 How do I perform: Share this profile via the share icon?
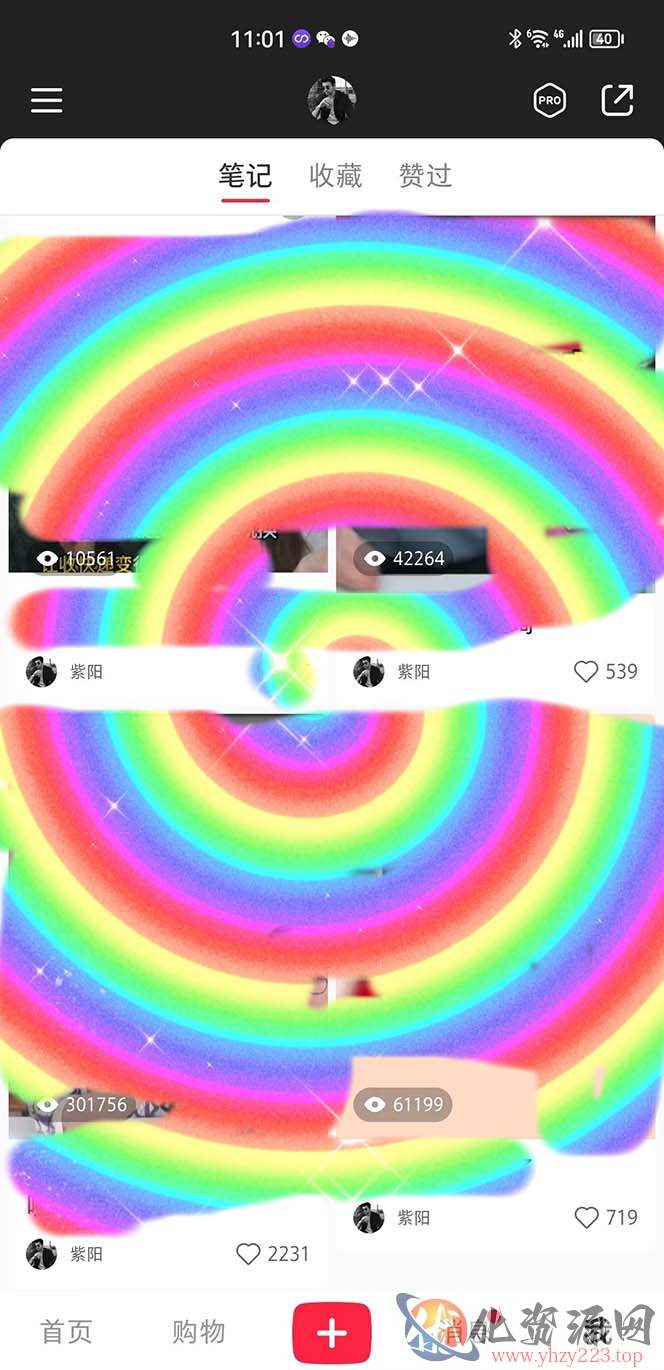(x=617, y=100)
